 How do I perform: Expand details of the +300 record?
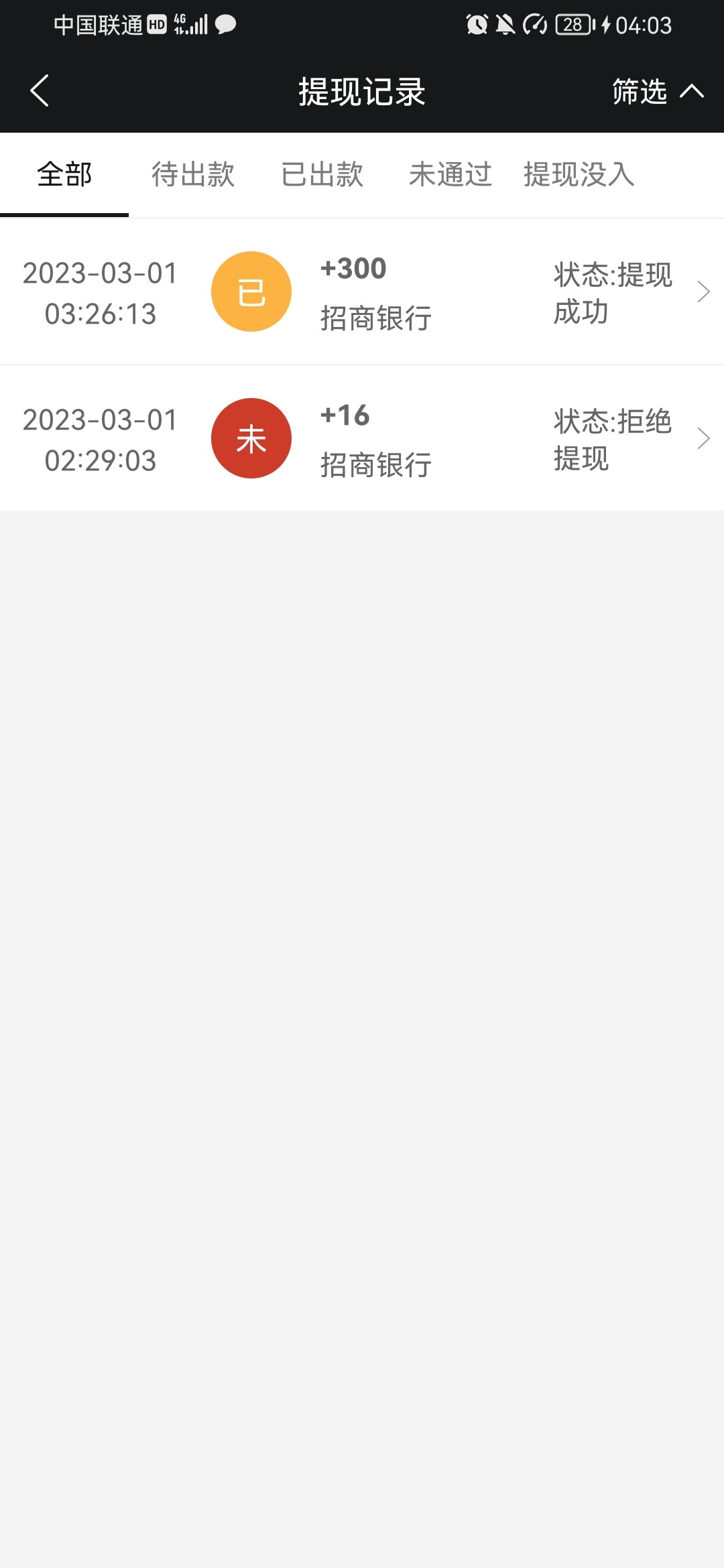(x=703, y=291)
